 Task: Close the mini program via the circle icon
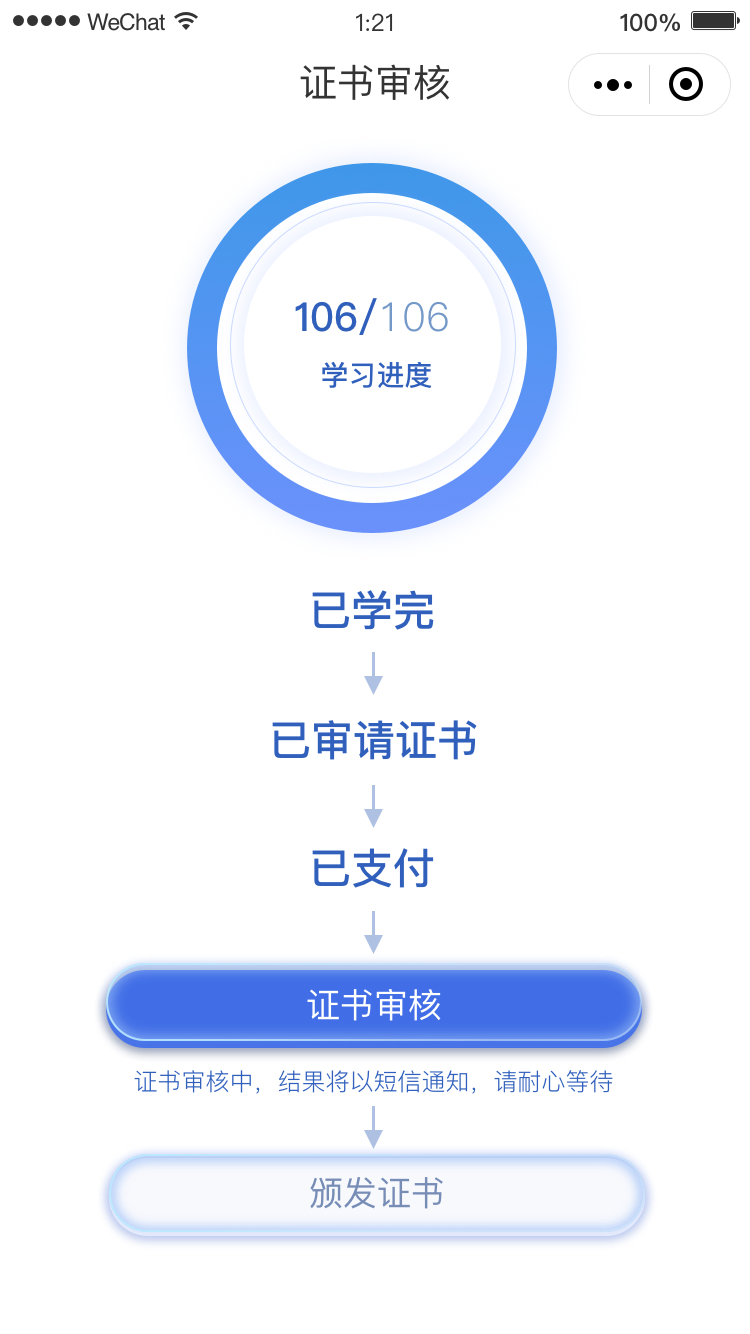(x=686, y=85)
